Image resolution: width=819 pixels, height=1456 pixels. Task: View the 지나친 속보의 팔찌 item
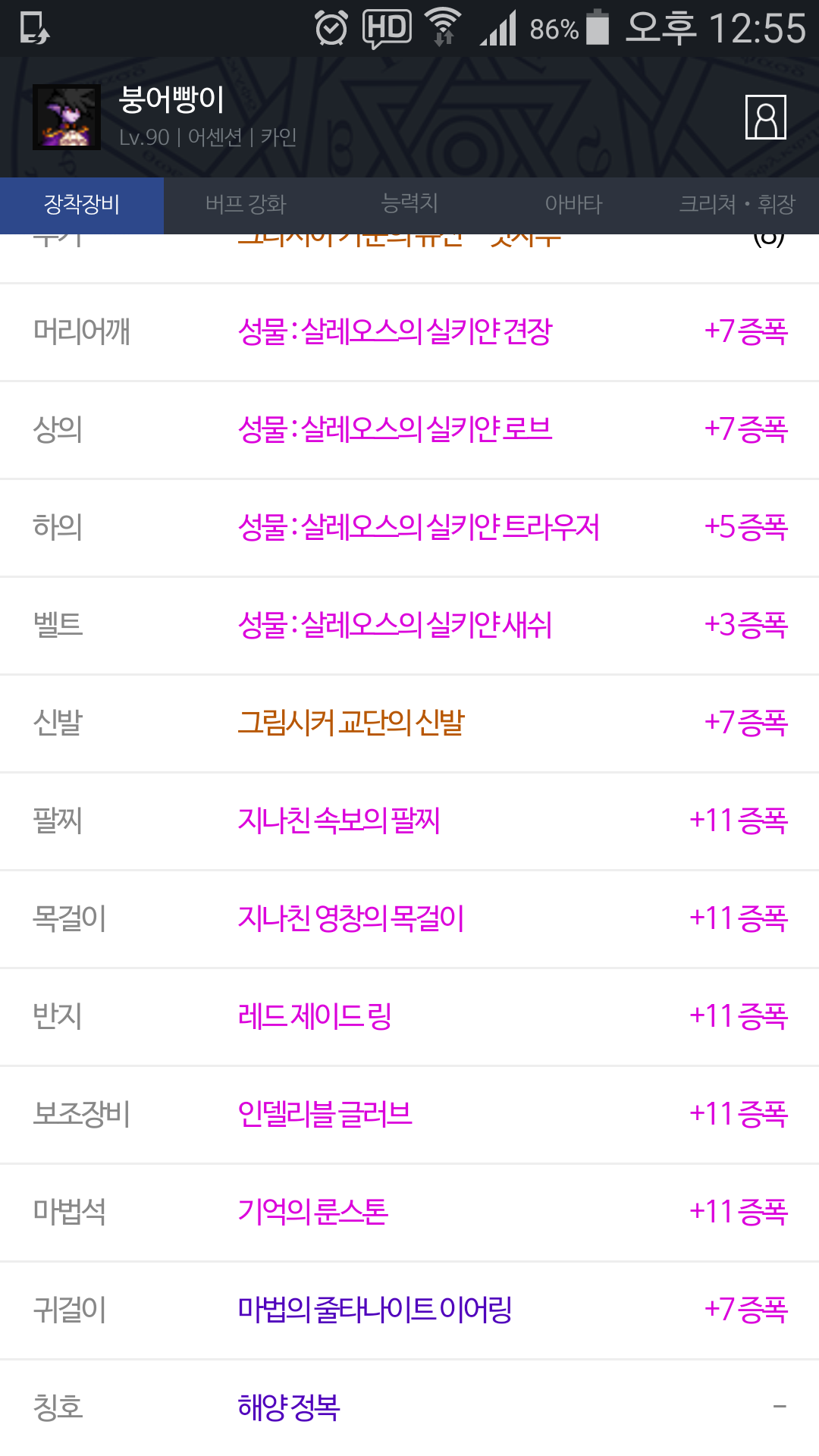coord(339,821)
